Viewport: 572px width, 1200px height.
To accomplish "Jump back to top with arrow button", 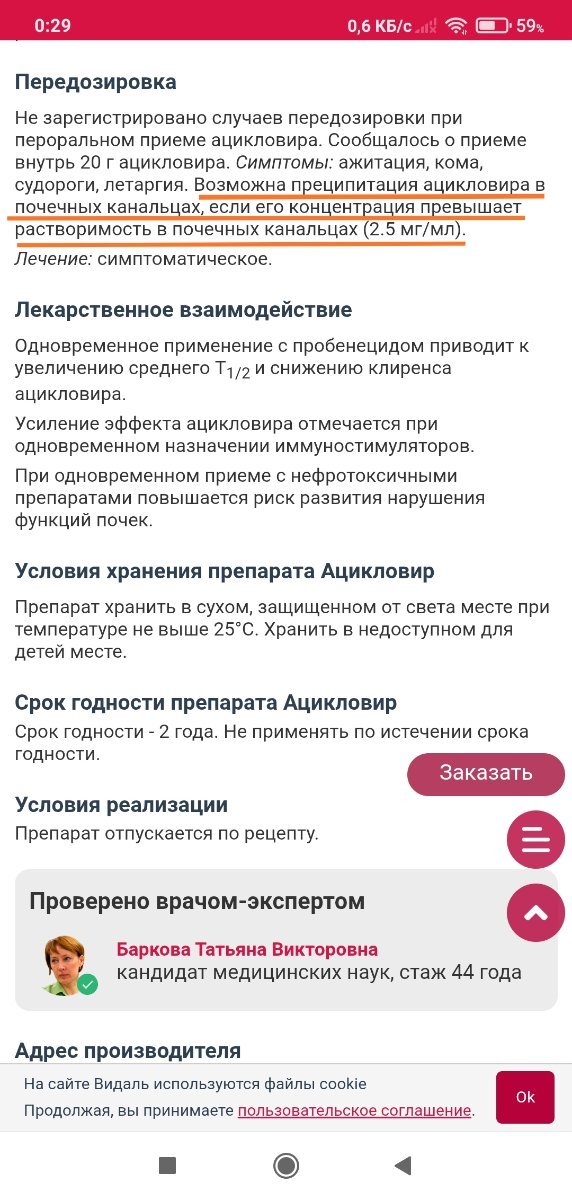I will click(536, 912).
